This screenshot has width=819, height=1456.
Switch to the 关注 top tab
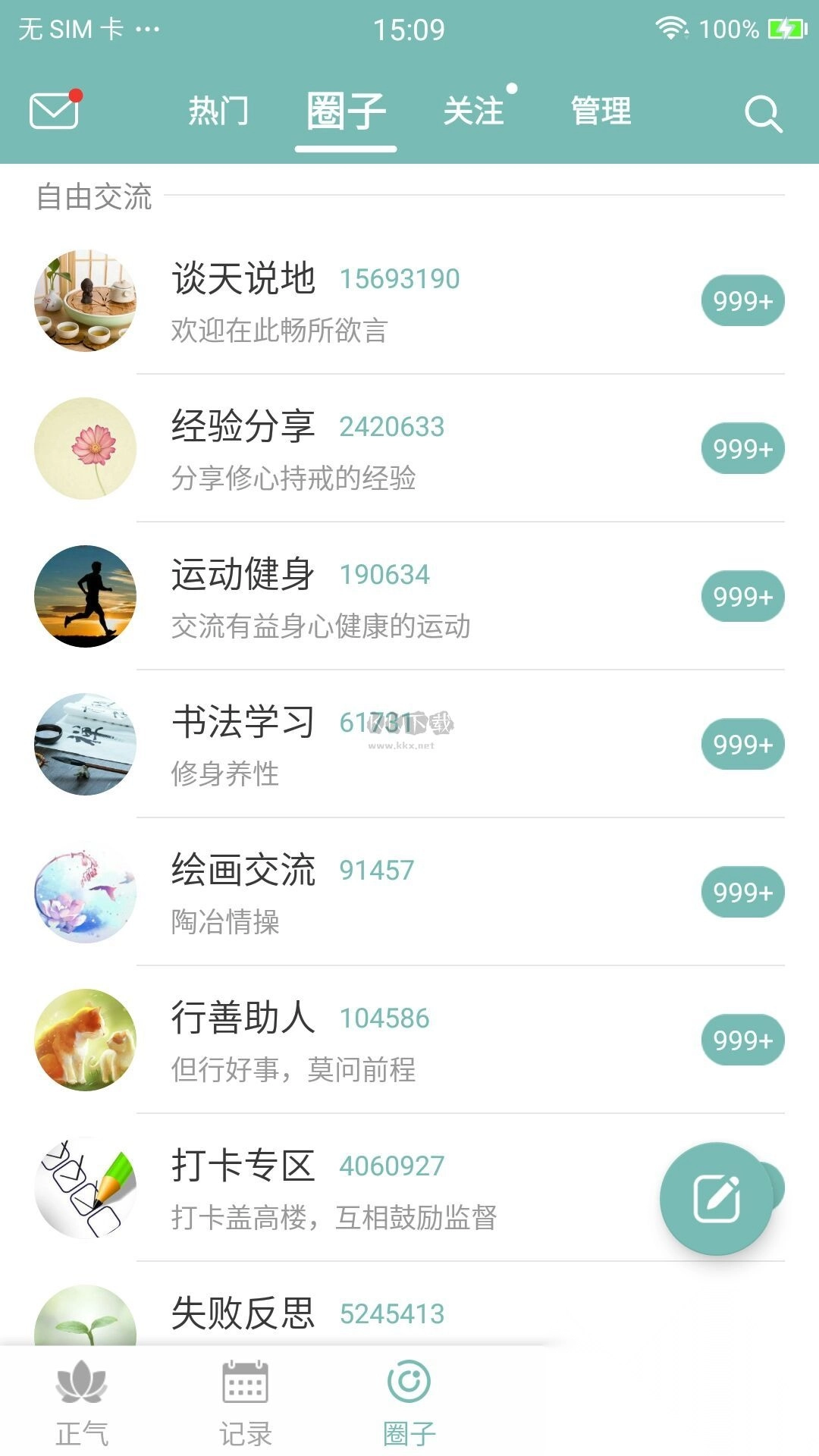point(474,111)
